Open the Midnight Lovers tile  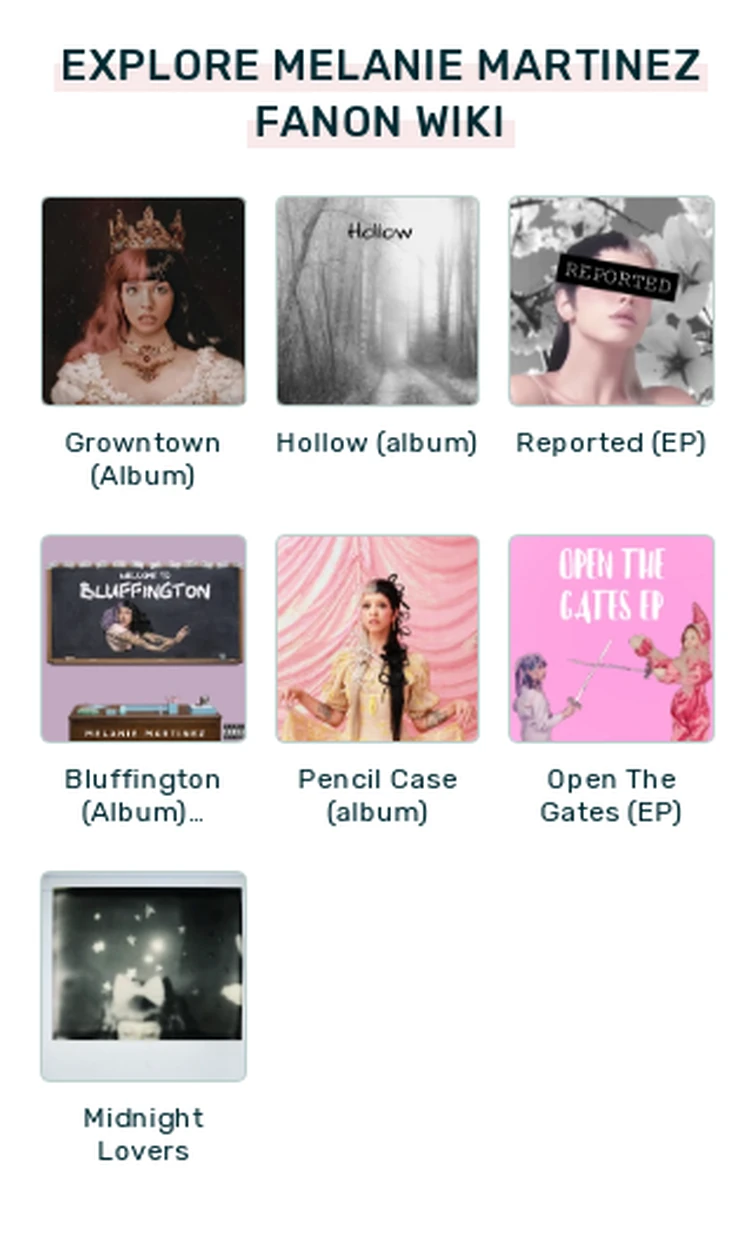tap(143, 975)
